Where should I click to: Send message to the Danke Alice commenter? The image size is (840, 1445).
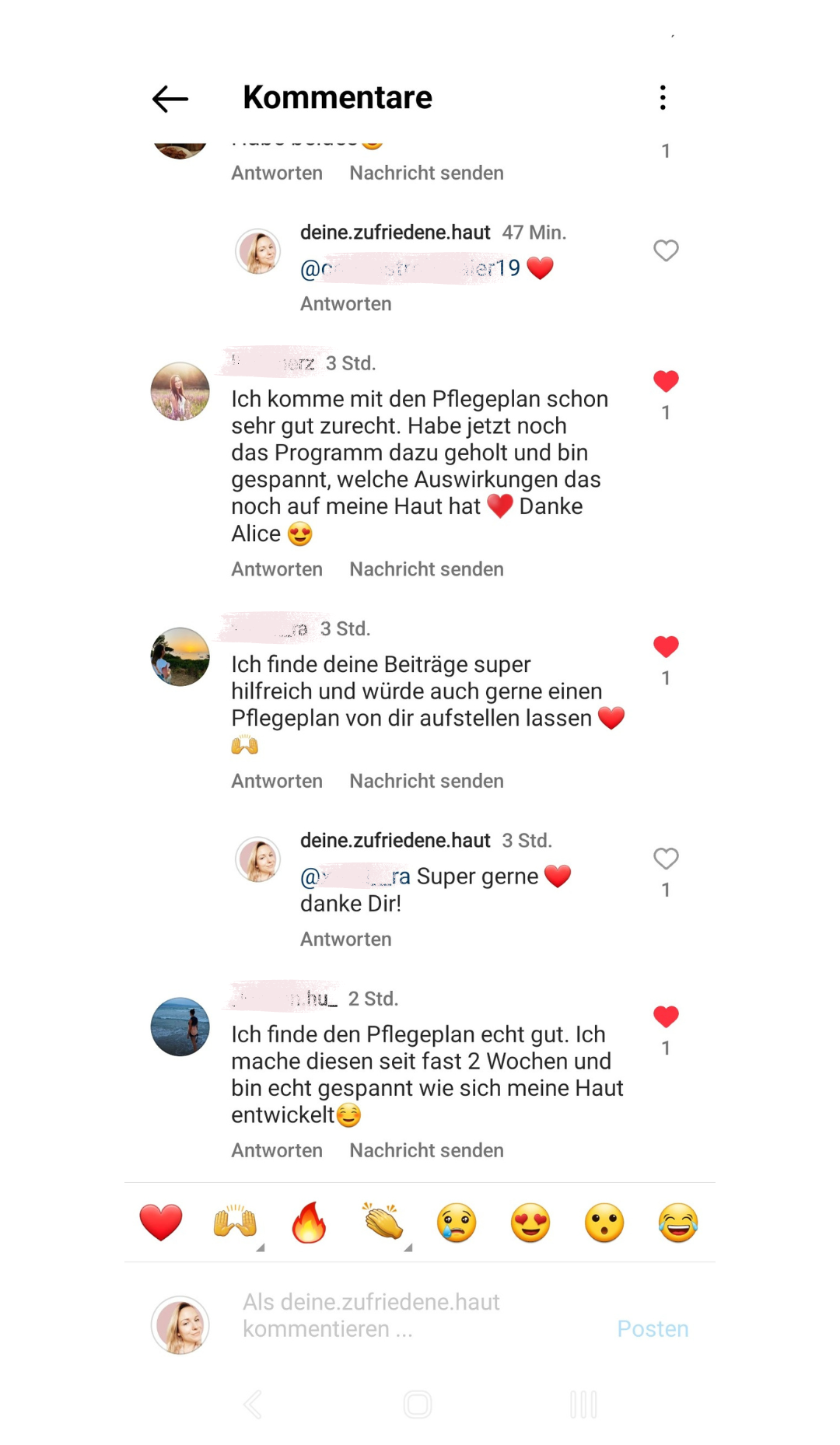pos(426,569)
